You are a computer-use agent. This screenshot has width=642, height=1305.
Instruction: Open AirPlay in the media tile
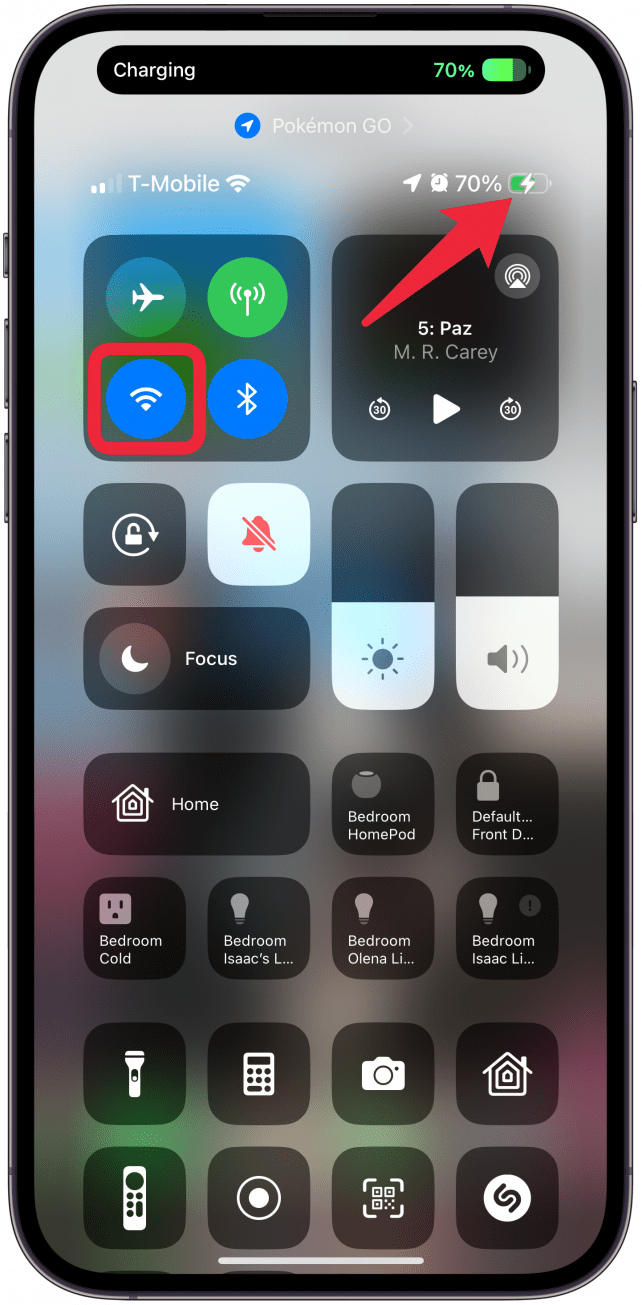pos(517,277)
